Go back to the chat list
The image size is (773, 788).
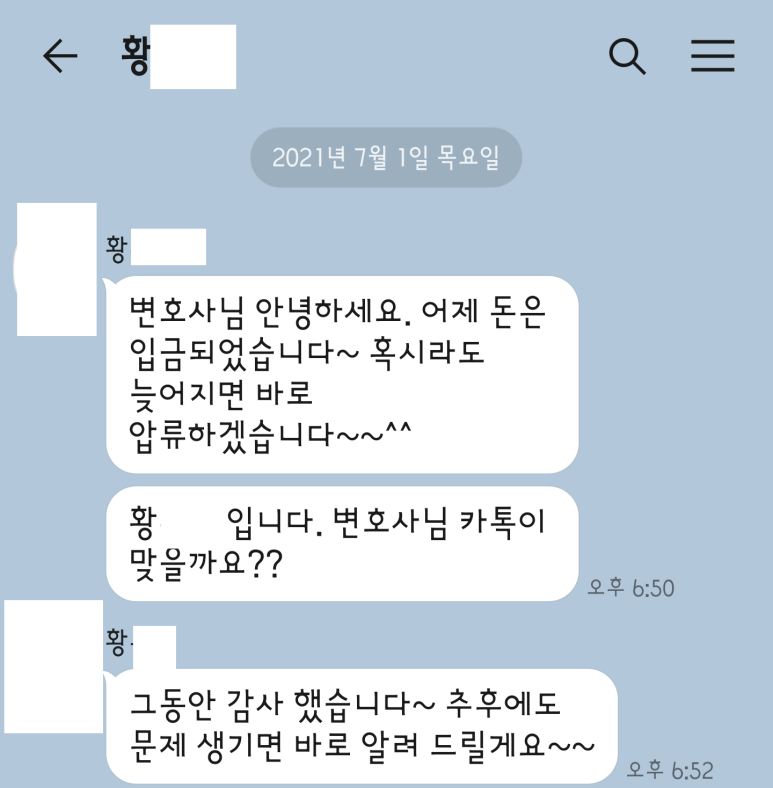click(60, 57)
